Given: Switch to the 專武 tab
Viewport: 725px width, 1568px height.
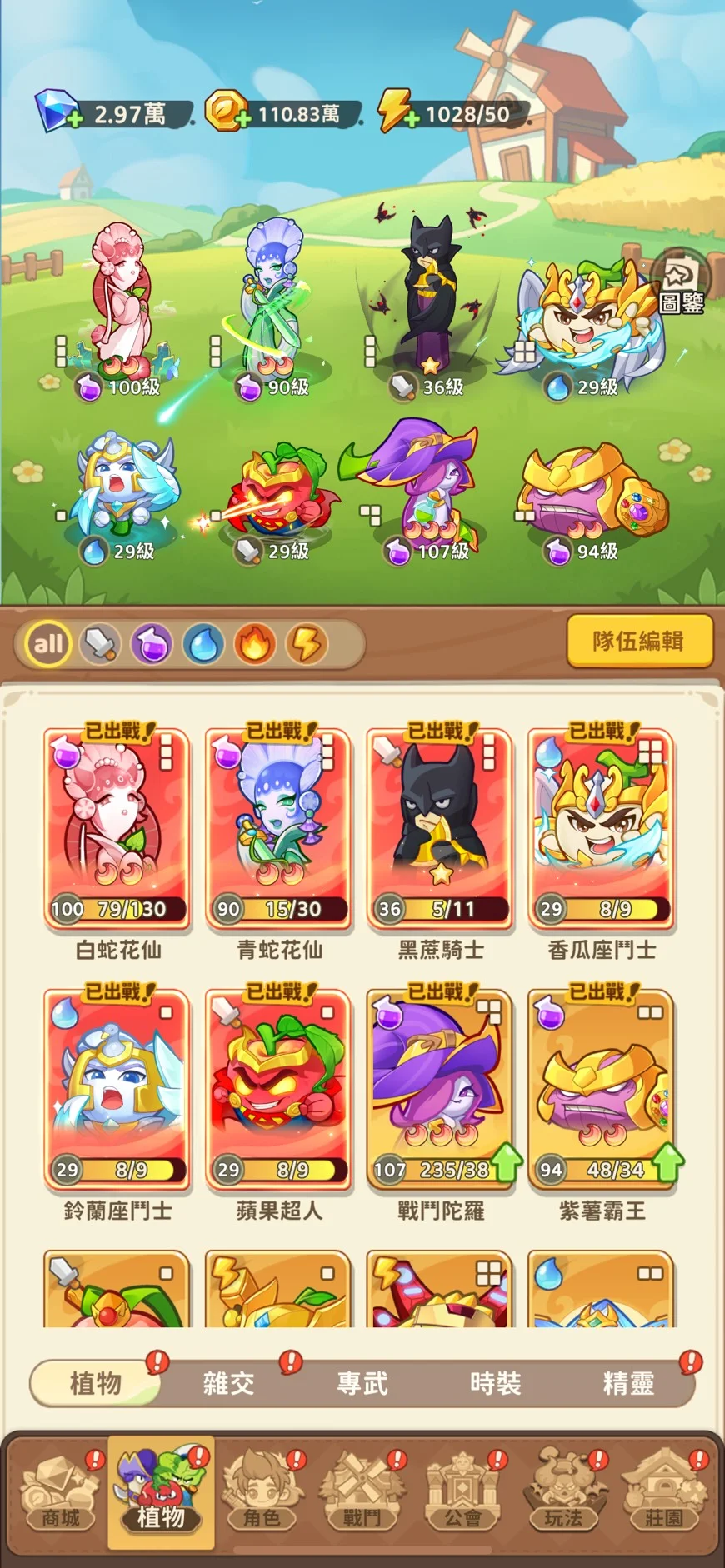Looking at the screenshot, I should click(362, 1384).
